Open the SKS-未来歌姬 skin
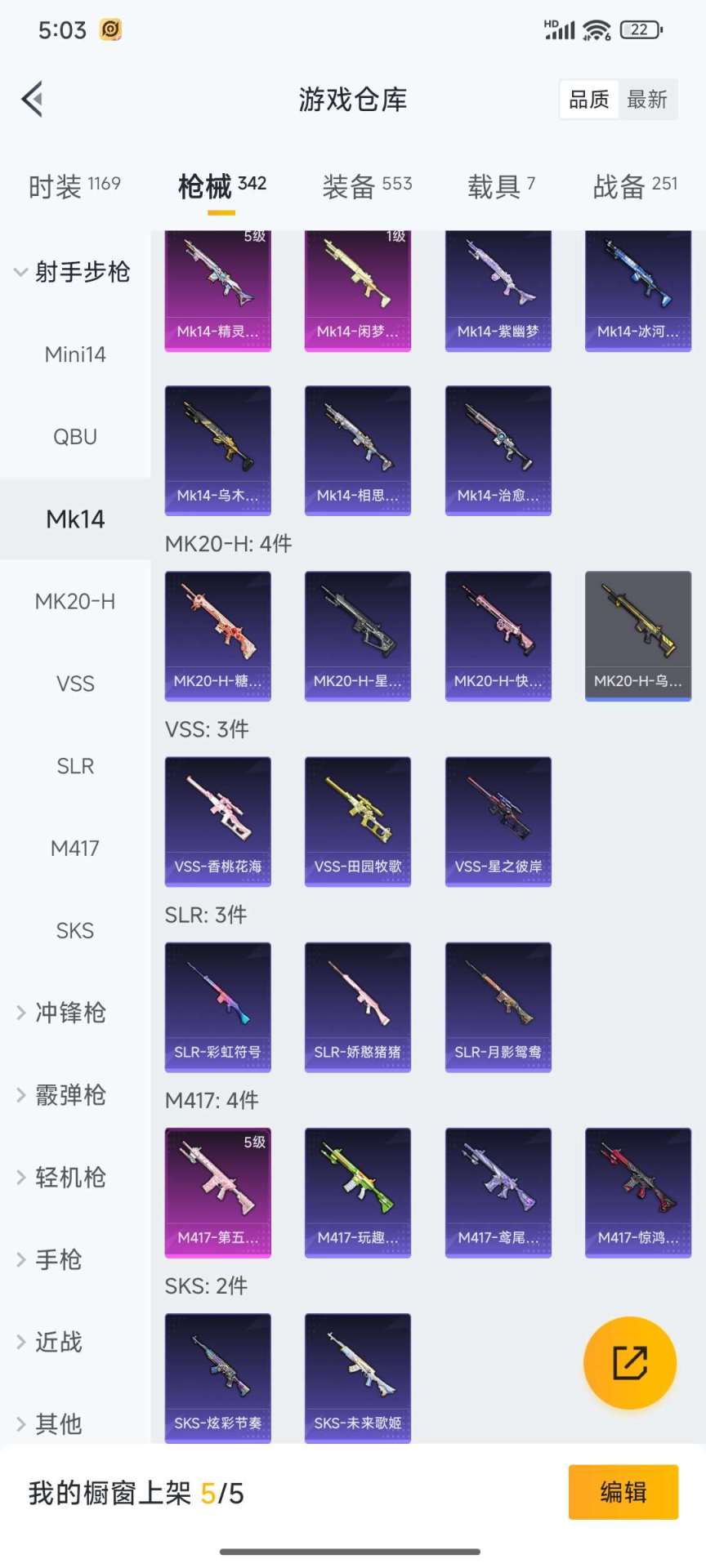Screen dimensions: 706x1568 click(357, 1377)
